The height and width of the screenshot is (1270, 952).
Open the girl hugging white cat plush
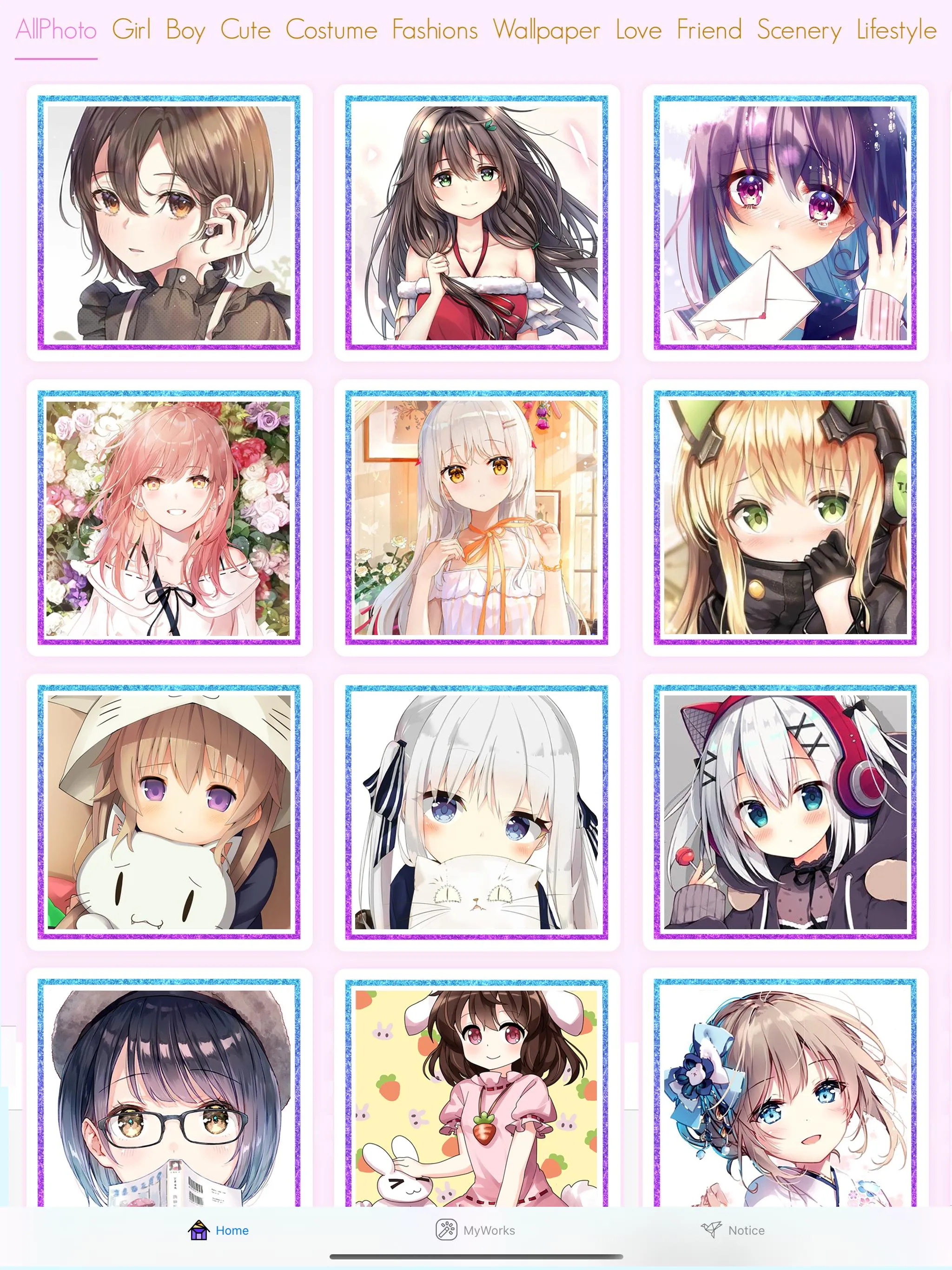coord(169,812)
